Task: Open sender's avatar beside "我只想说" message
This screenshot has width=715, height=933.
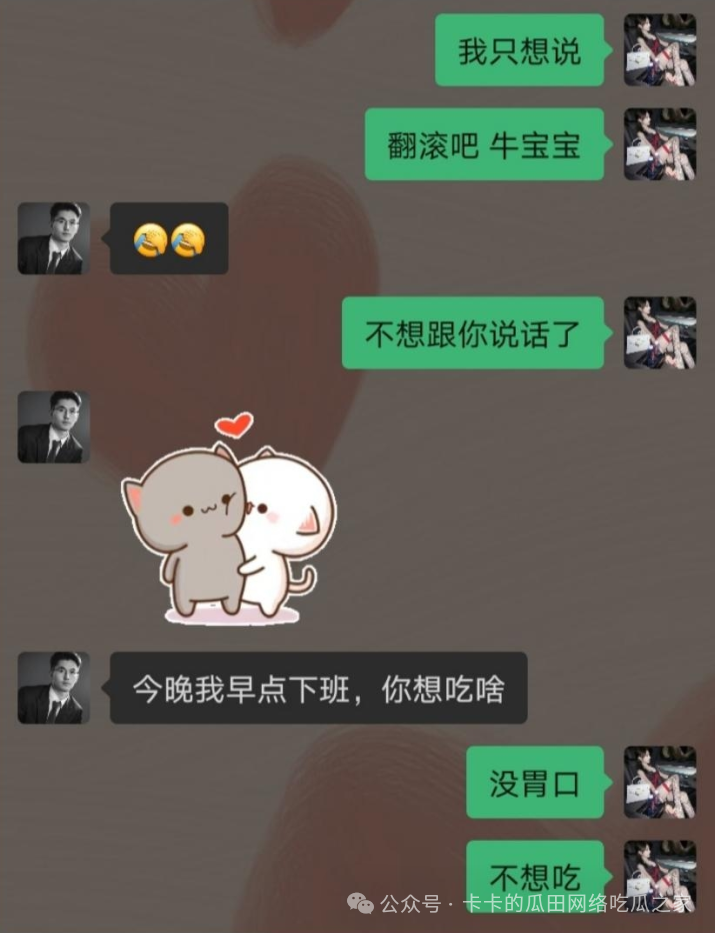Action: [x=659, y=50]
